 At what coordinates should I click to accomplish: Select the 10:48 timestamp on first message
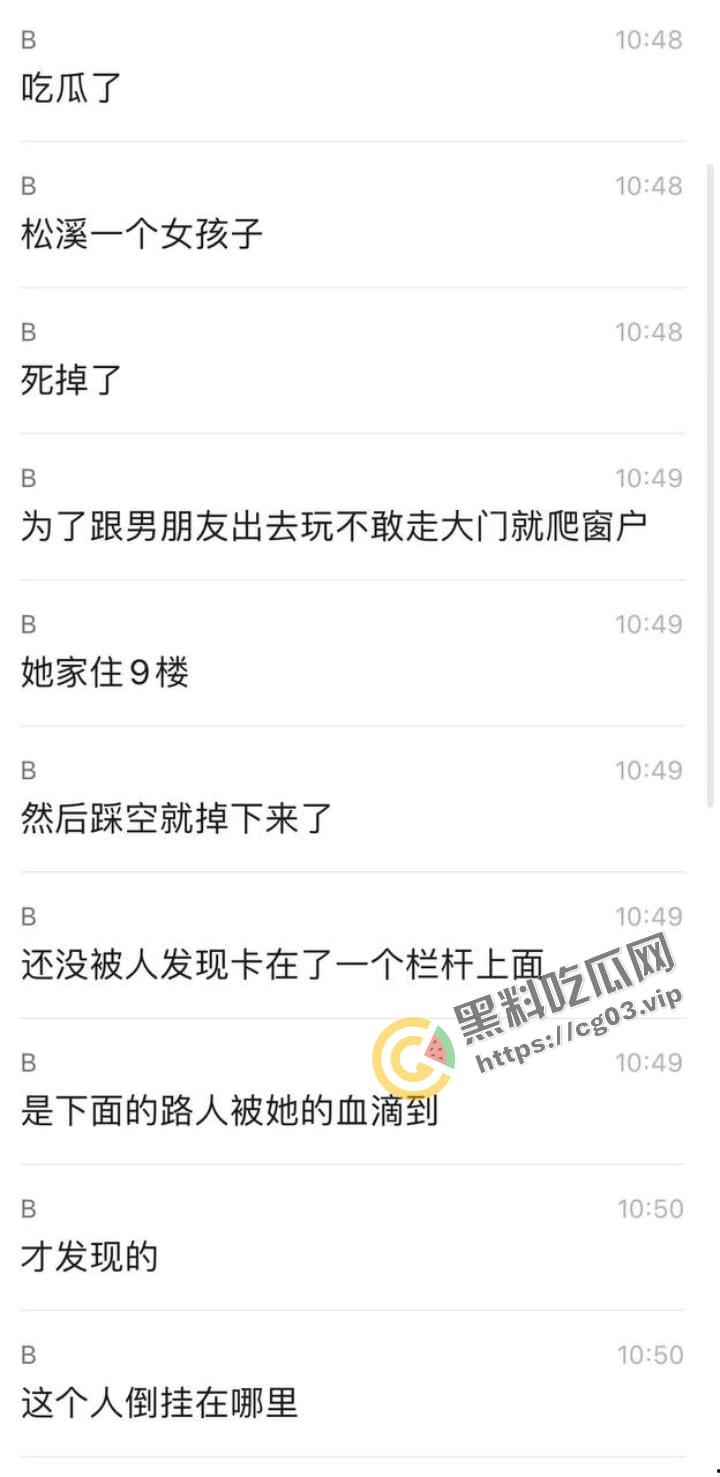pos(648,40)
